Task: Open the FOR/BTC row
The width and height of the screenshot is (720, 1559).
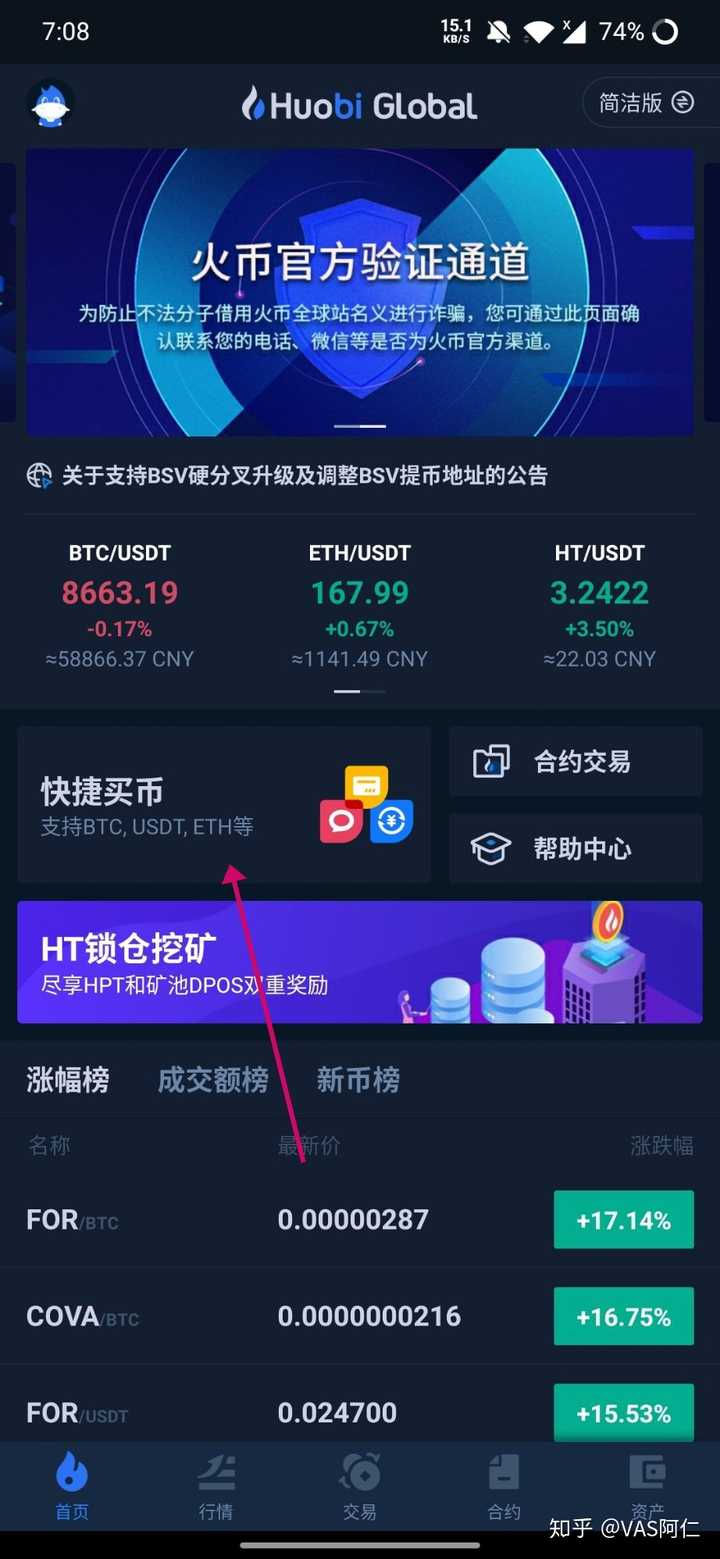Action: (360, 1220)
